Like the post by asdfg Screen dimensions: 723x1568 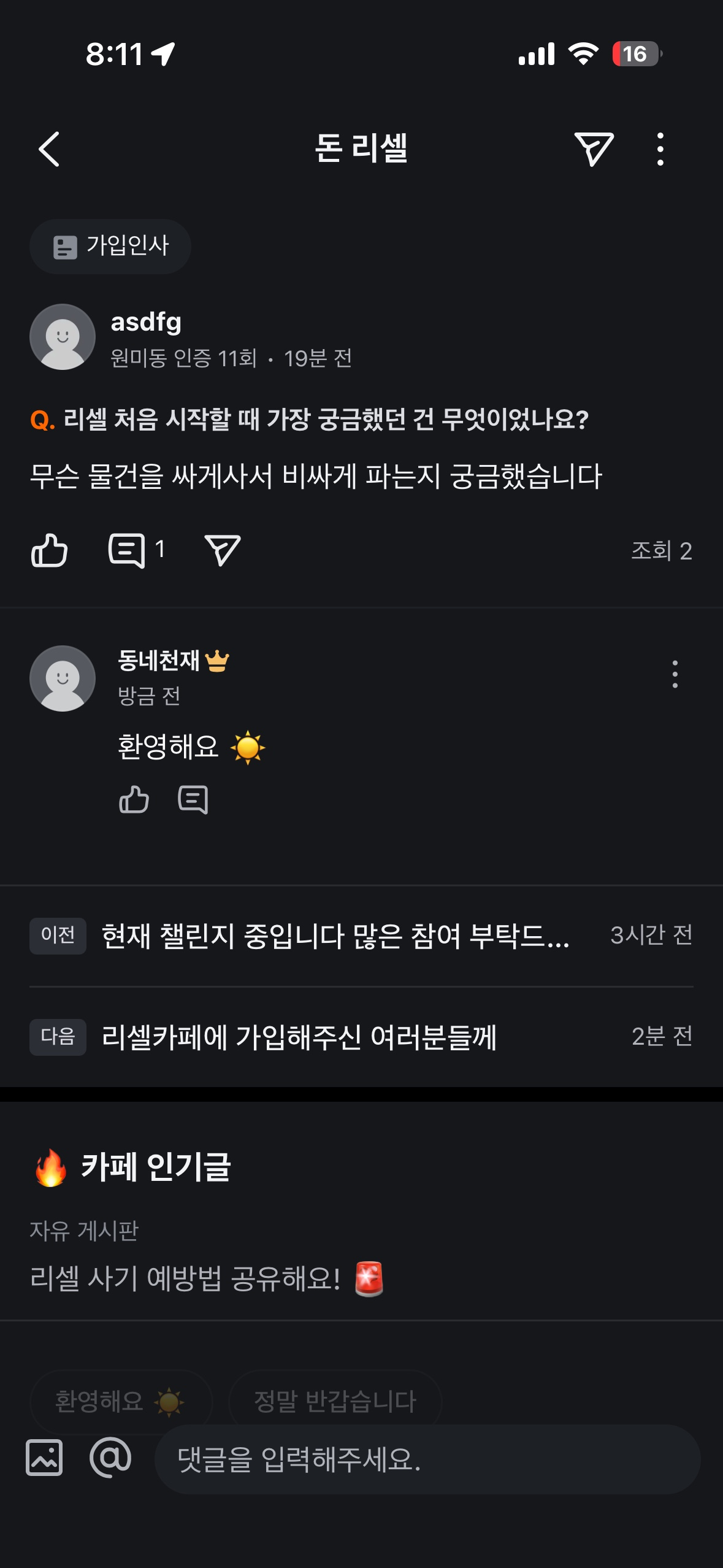[50, 551]
